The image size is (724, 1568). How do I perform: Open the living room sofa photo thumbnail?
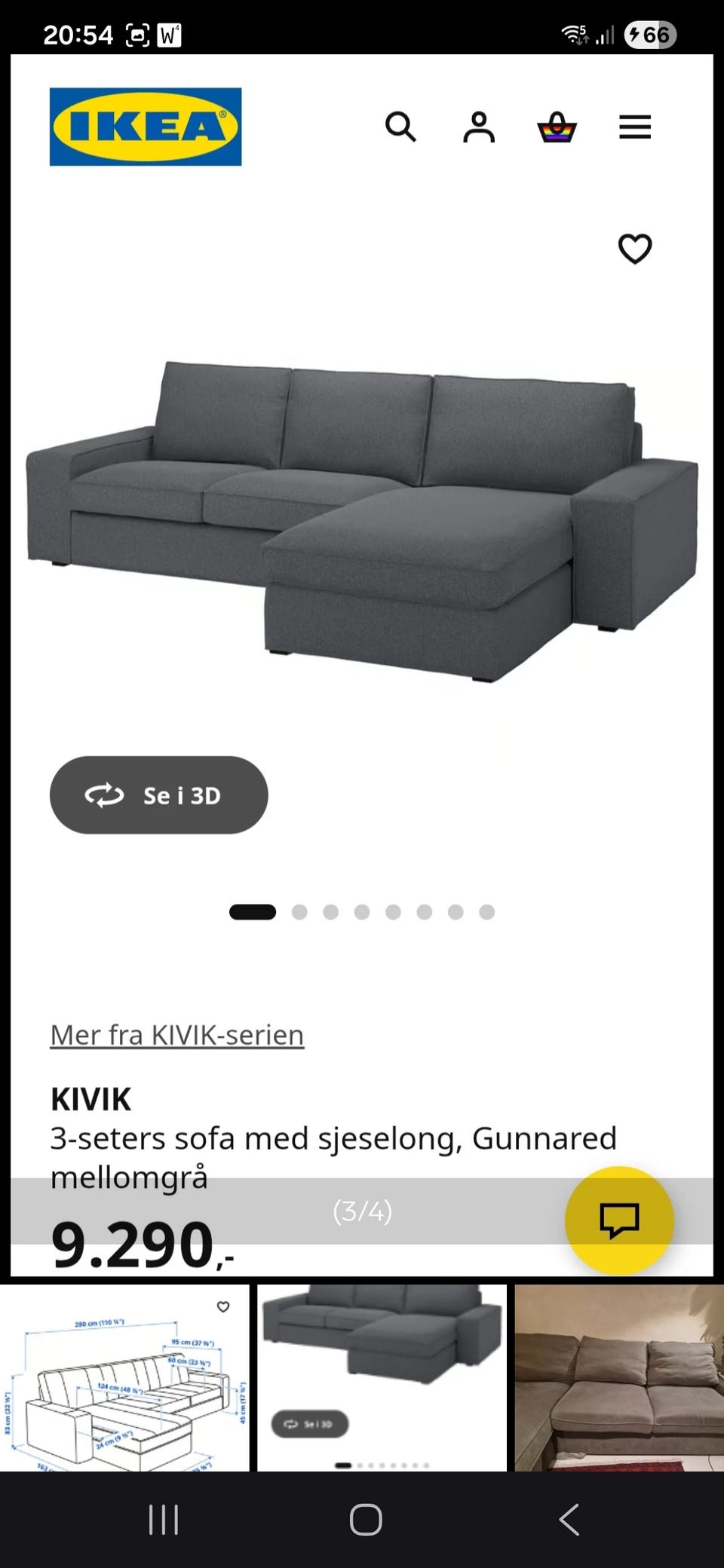(x=619, y=1377)
